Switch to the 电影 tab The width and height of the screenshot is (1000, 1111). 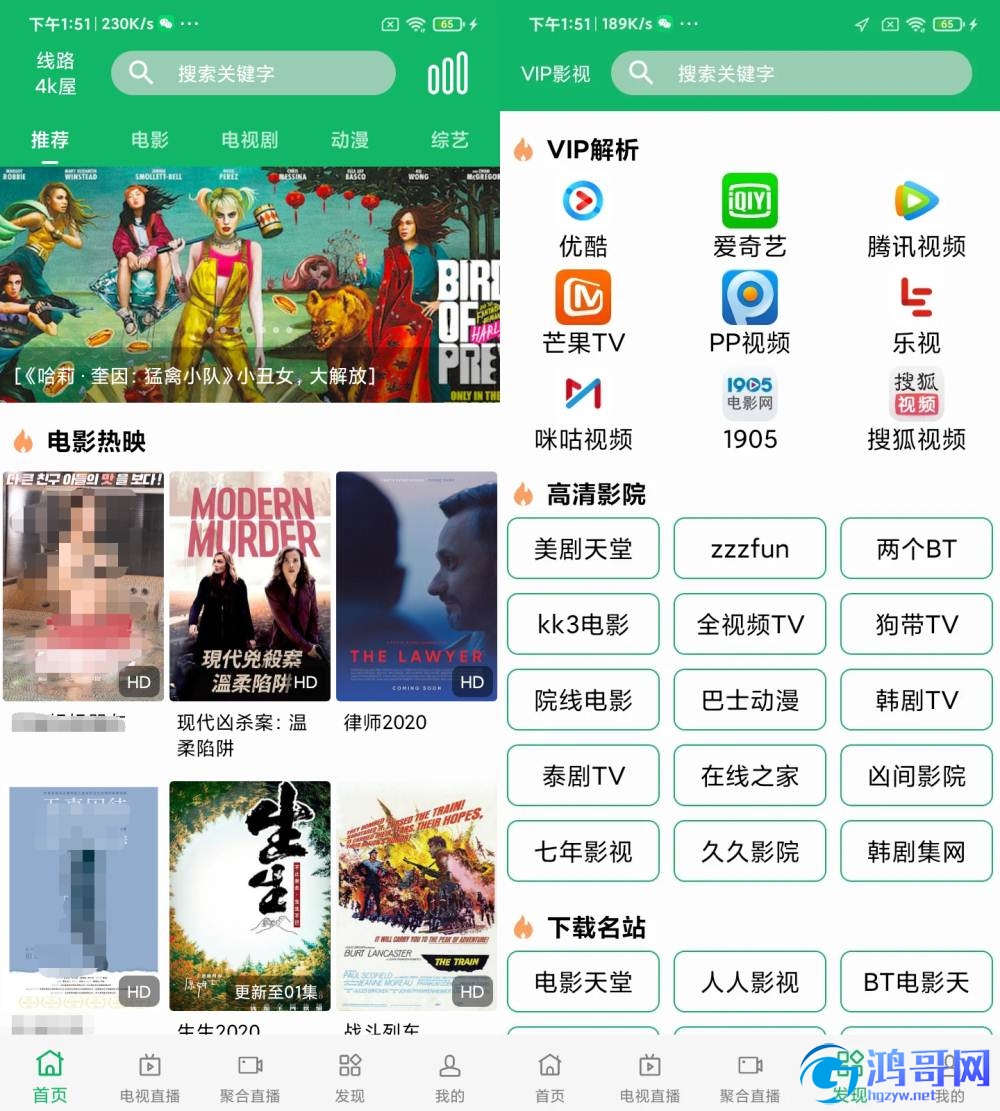(150, 140)
